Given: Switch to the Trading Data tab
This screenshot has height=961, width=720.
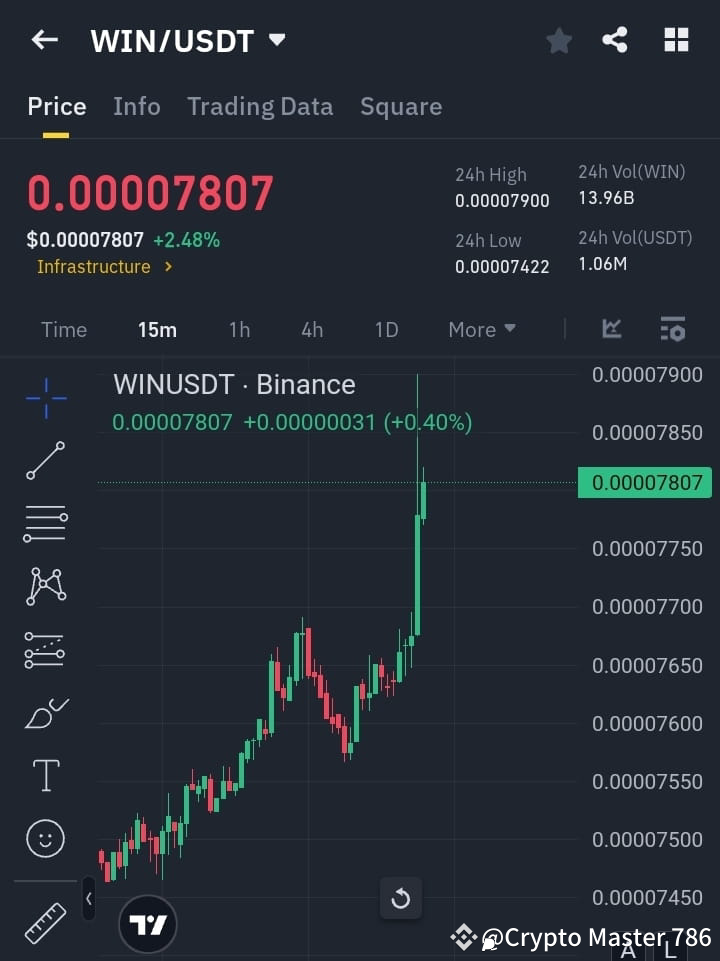Looking at the screenshot, I should click(260, 106).
